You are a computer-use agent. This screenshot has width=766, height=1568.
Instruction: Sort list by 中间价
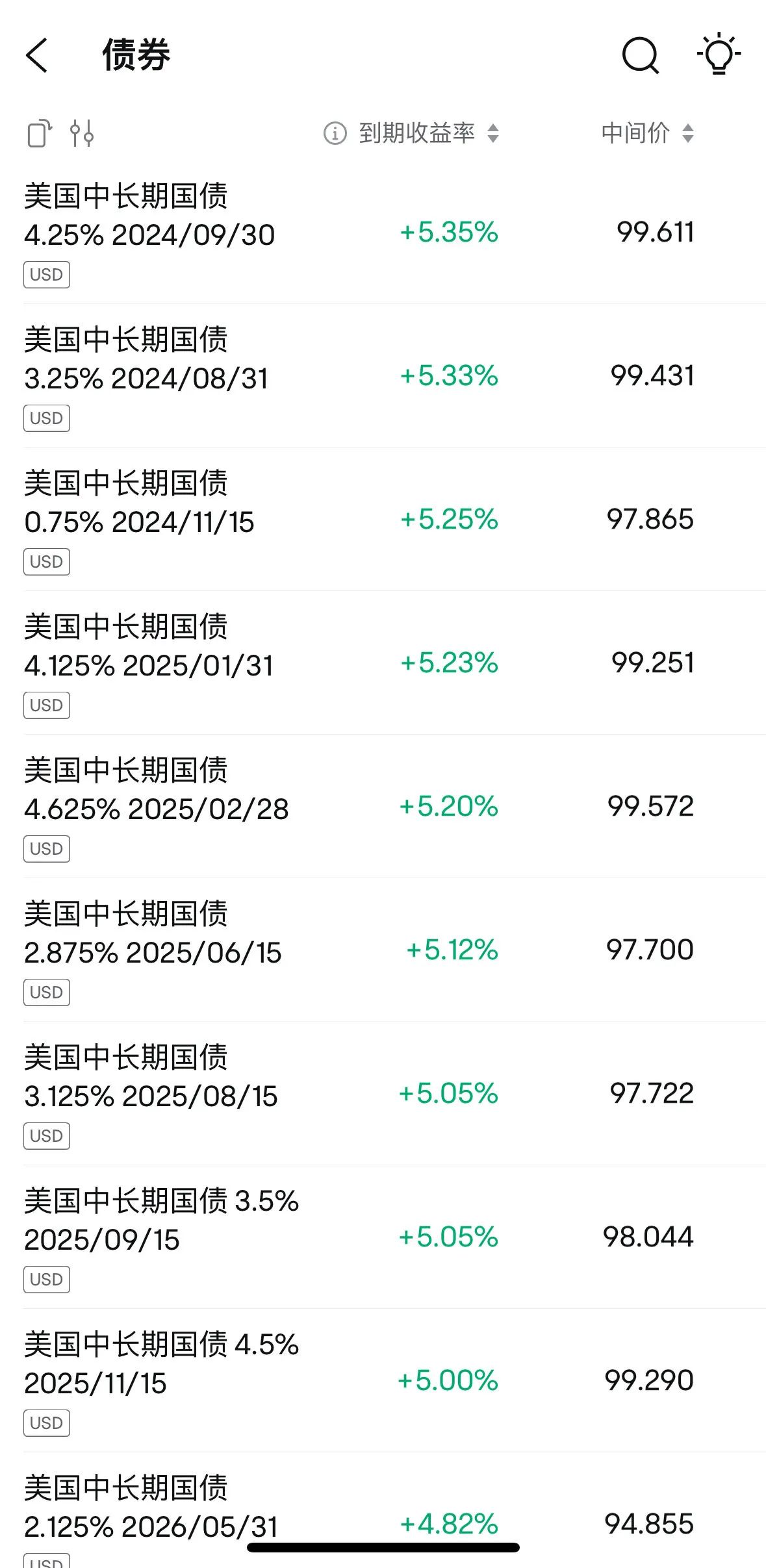648,133
